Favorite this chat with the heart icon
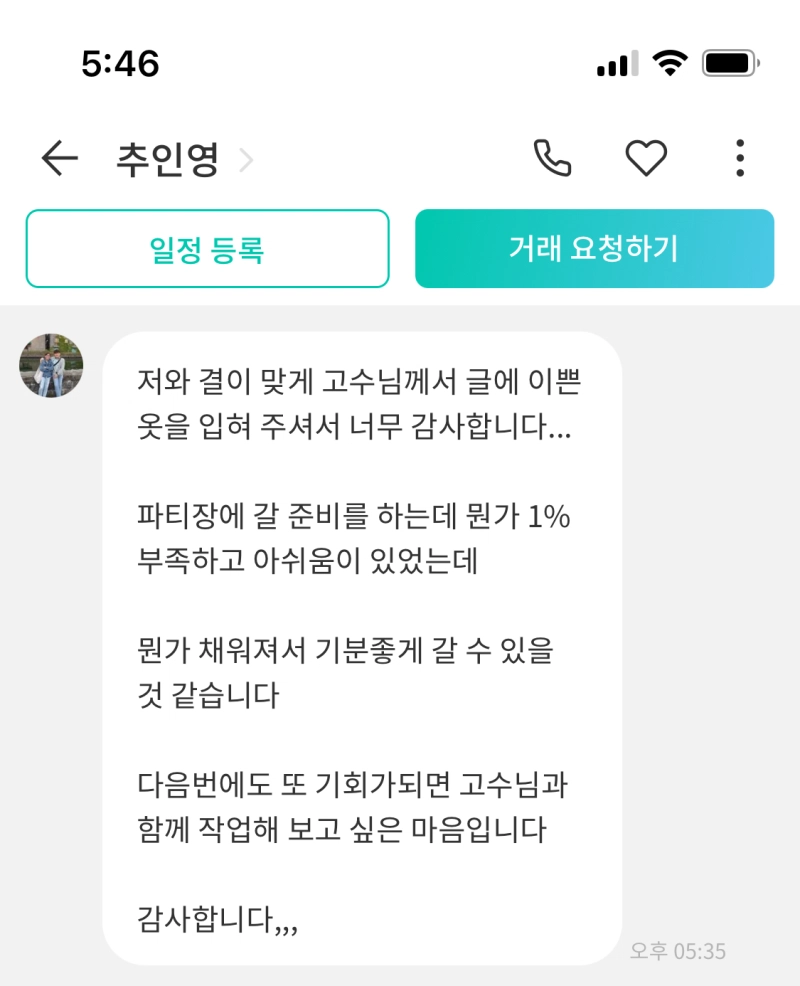The width and height of the screenshot is (800, 986). coord(646,158)
